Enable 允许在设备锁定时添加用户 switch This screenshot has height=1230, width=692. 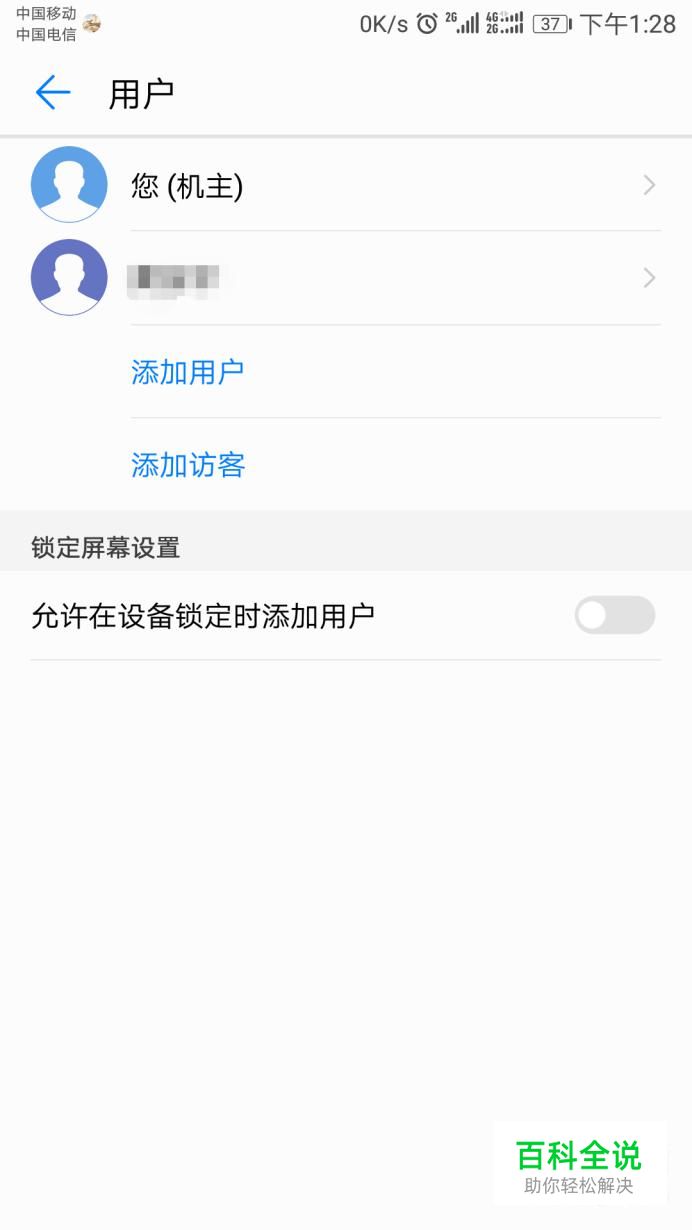click(614, 615)
